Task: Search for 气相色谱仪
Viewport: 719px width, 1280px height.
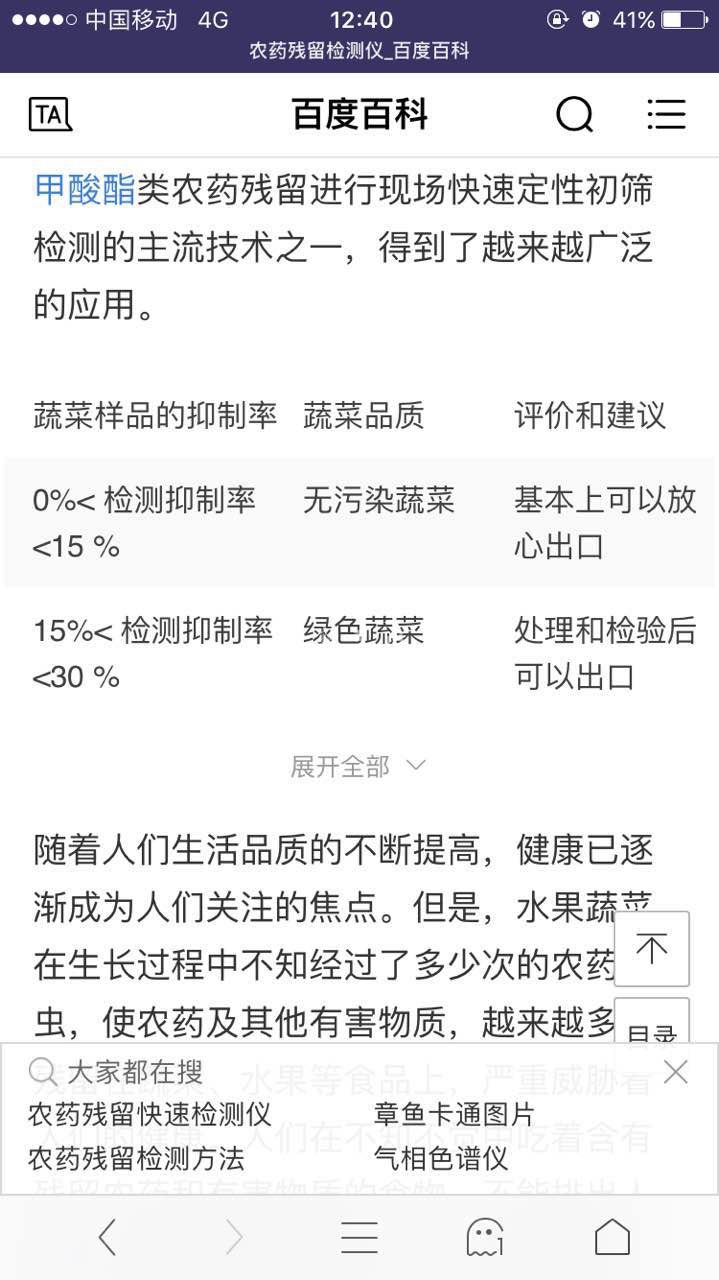Action: (441, 1158)
